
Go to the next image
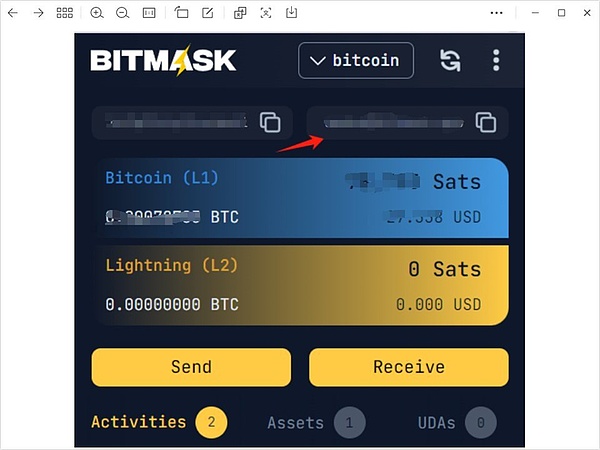tap(38, 13)
